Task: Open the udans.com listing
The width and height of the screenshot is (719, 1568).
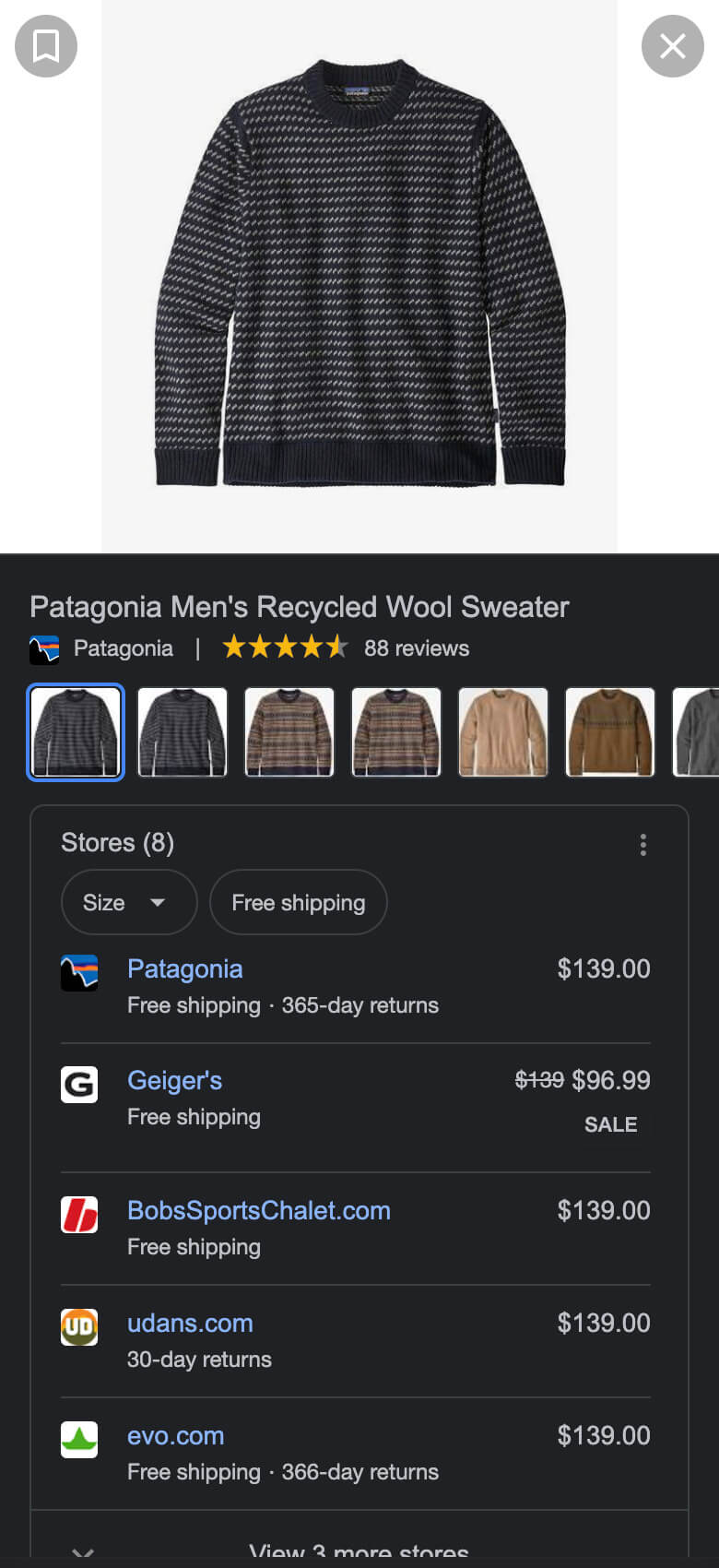Action: (x=356, y=1341)
